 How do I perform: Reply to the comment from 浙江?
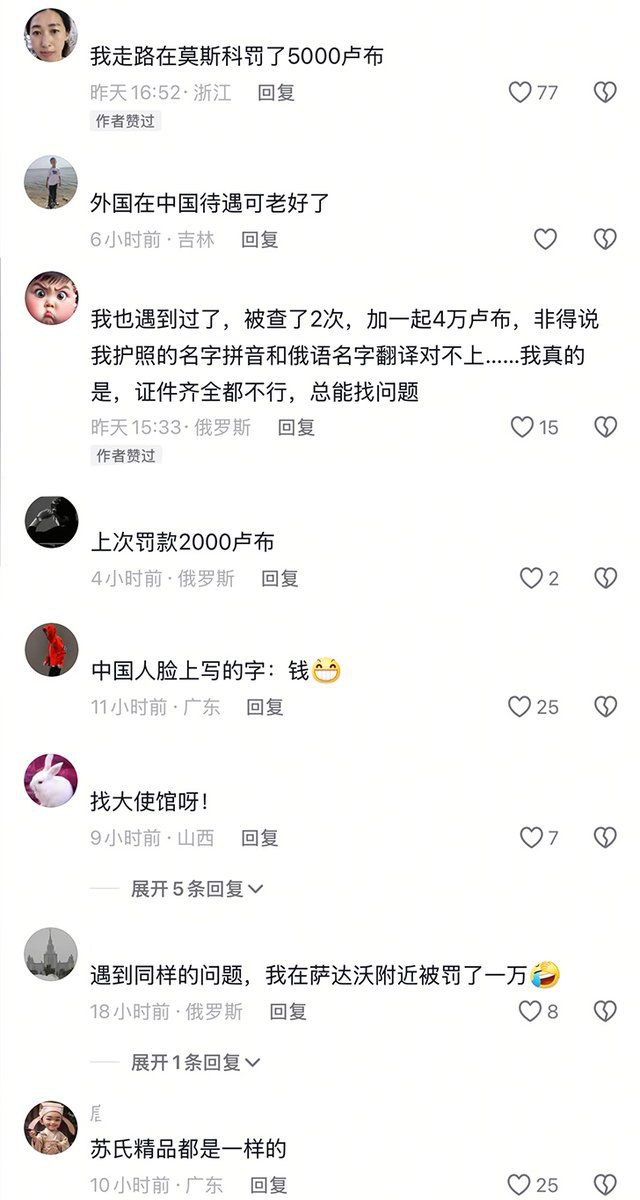pyautogui.click(x=276, y=93)
